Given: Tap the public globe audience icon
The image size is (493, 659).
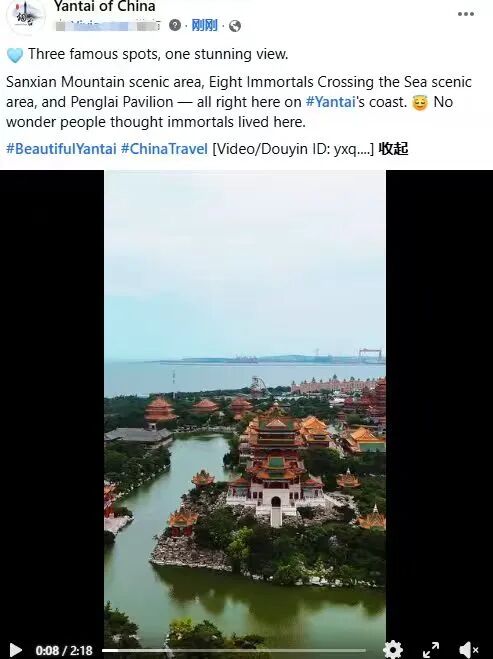Looking at the screenshot, I should tap(235, 26).
